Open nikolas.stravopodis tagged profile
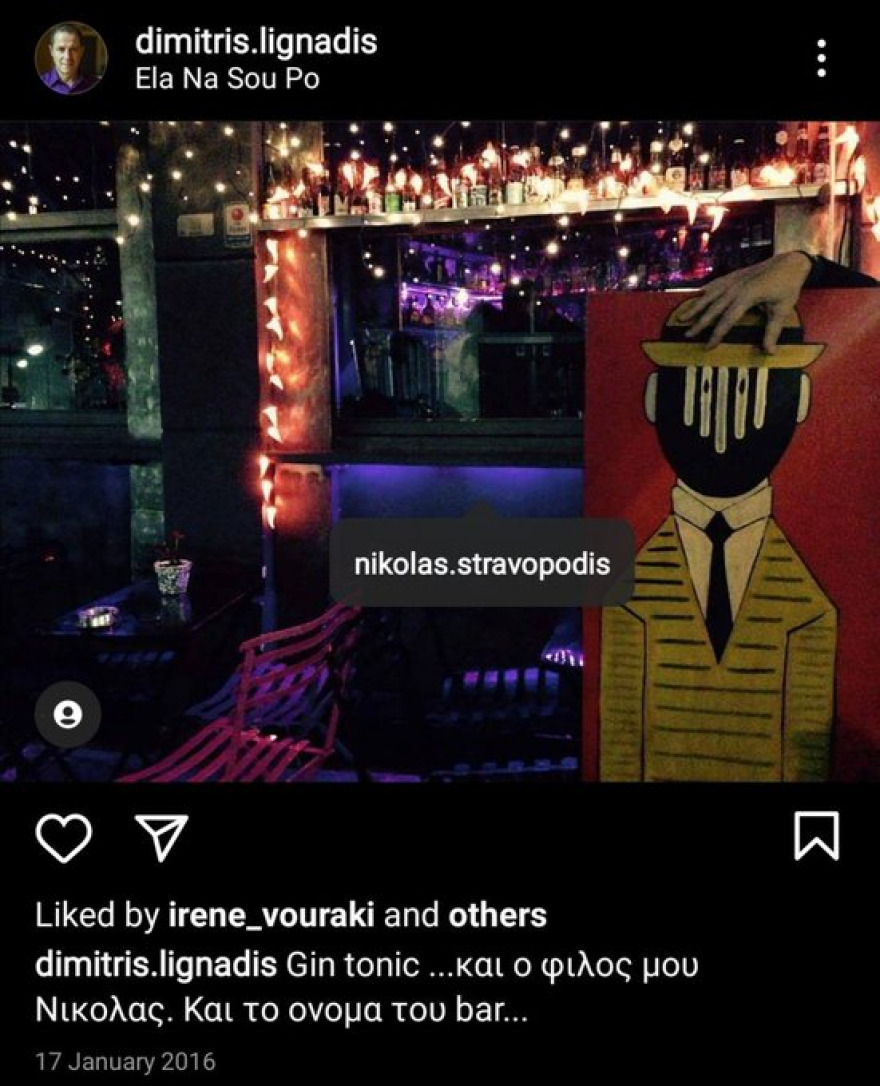Viewport: 880px width, 1086px height. click(x=483, y=565)
